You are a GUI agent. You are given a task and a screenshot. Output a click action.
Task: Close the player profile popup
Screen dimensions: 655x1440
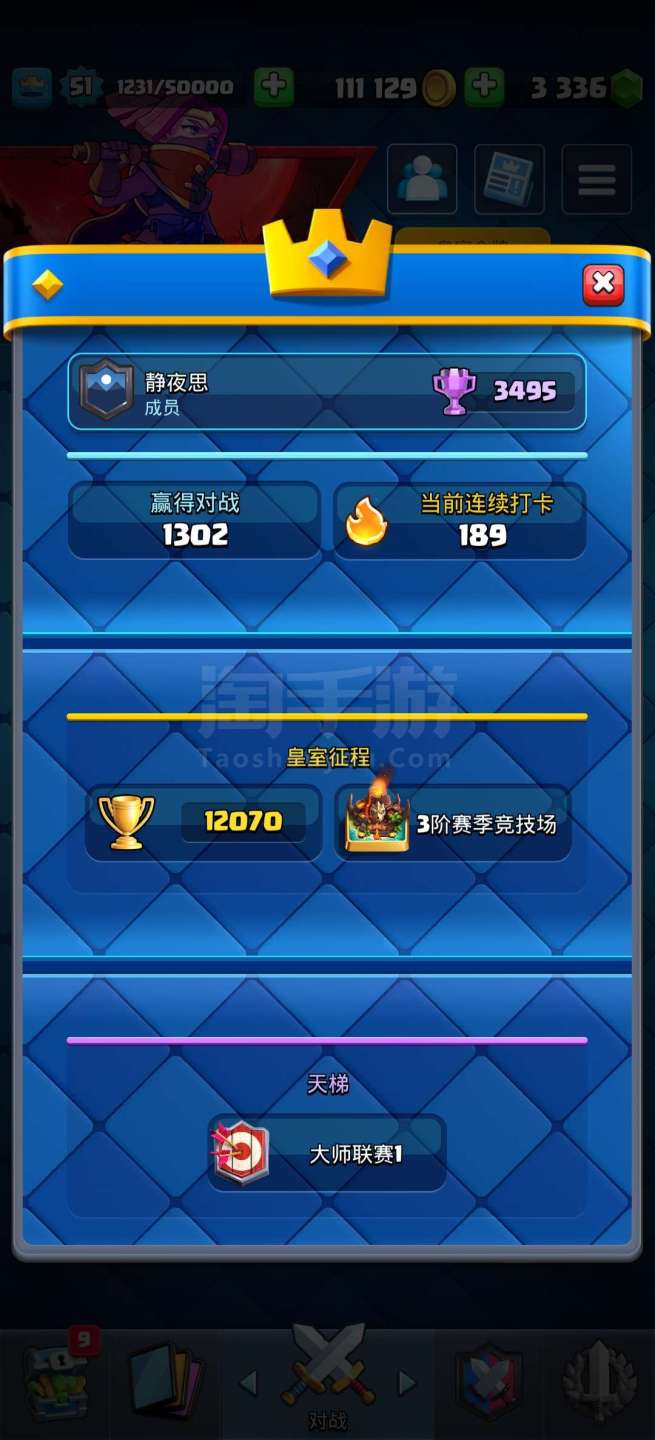(603, 285)
